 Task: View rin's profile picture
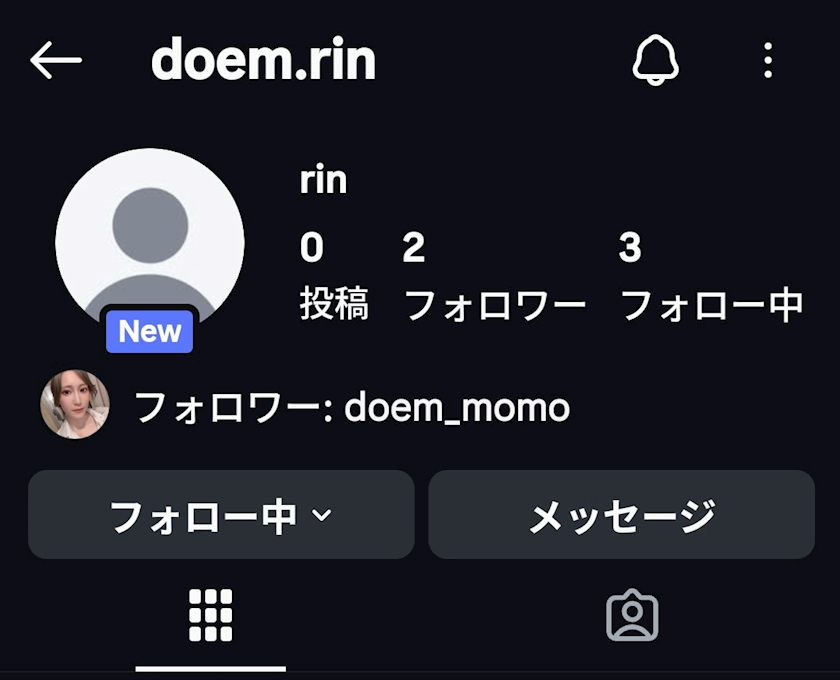pos(150,242)
